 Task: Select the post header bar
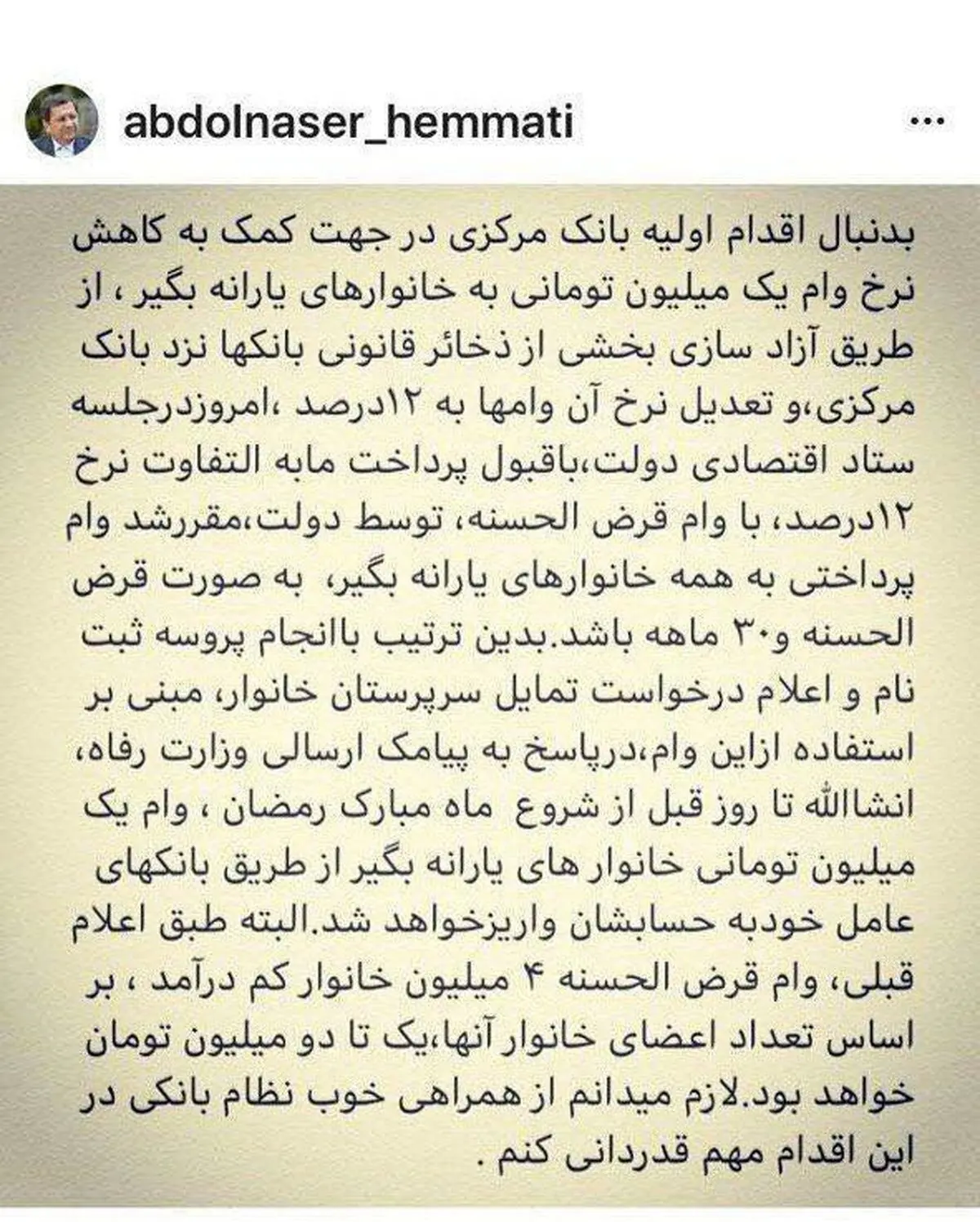click(x=490, y=119)
